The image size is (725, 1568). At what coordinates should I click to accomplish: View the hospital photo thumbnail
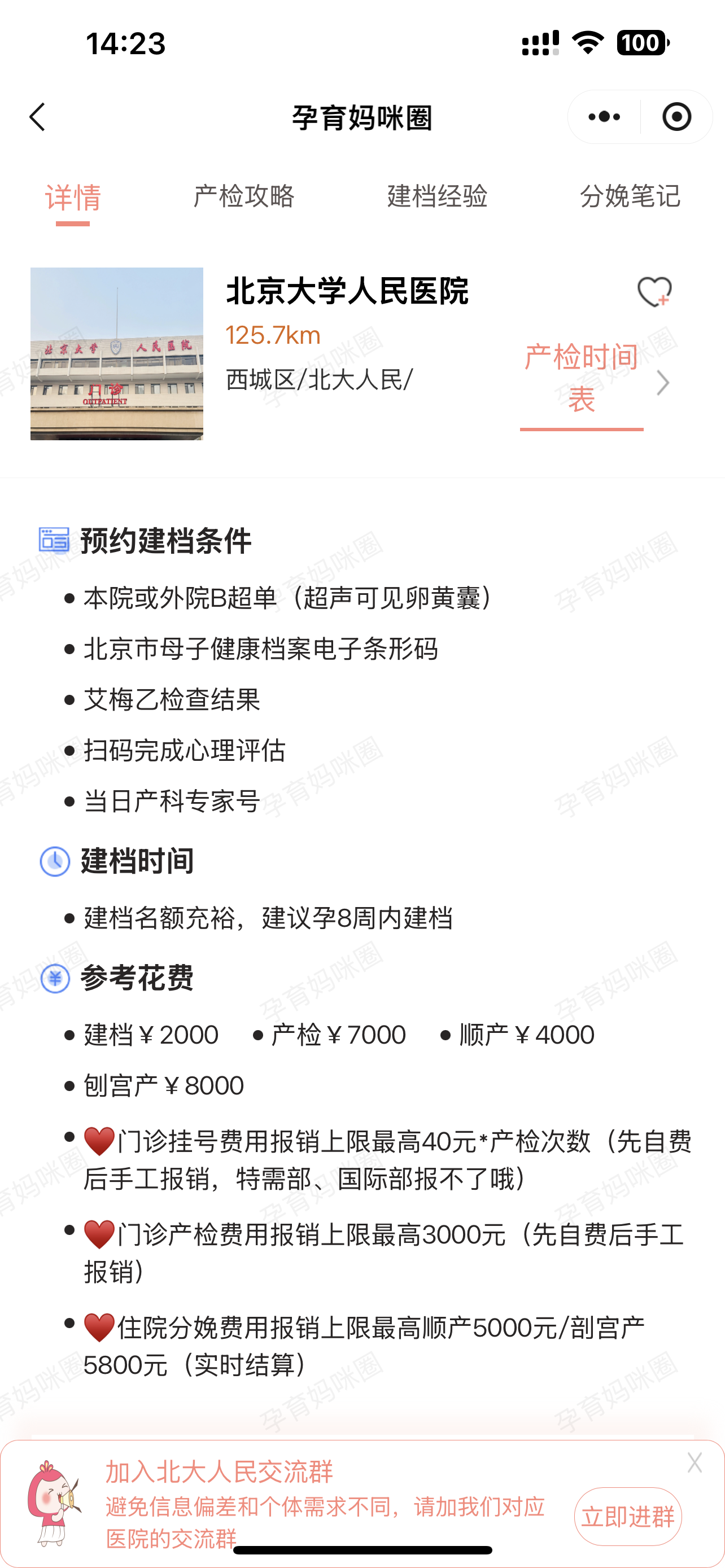click(117, 354)
